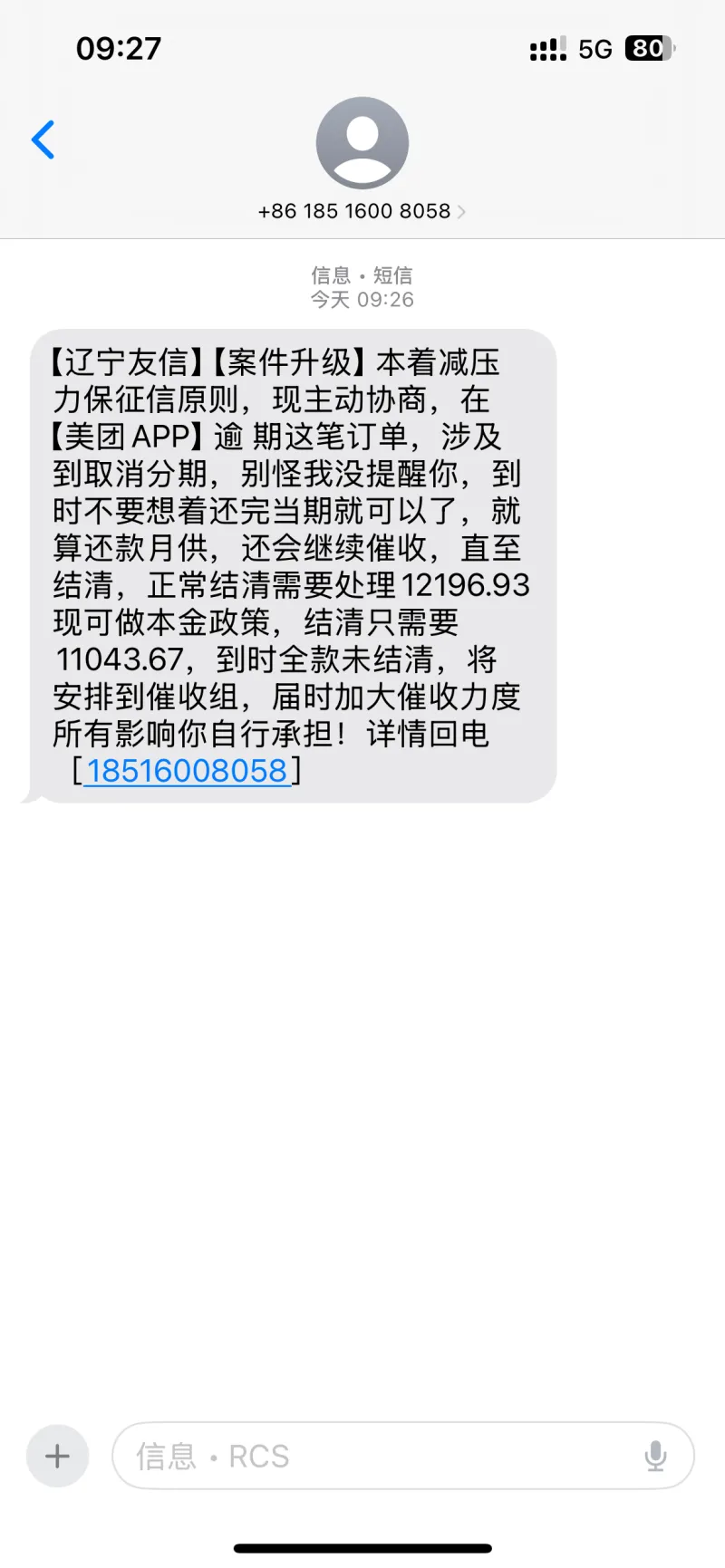Open contact details for +86 185 1600 8058
Viewport: 725px width, 1568px height.
pyautogui.click(x=362, y=211)
